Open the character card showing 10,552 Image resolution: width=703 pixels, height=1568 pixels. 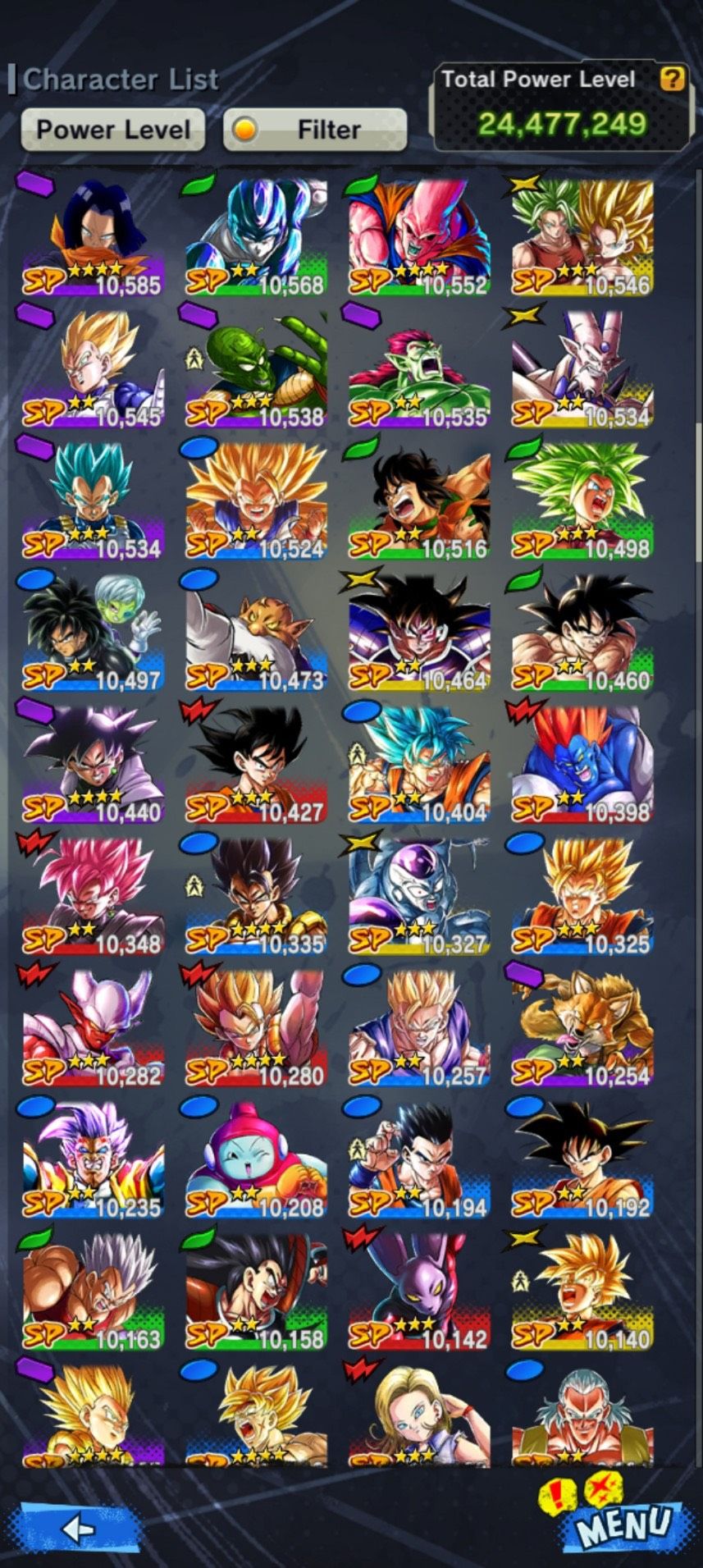[418, 238]
